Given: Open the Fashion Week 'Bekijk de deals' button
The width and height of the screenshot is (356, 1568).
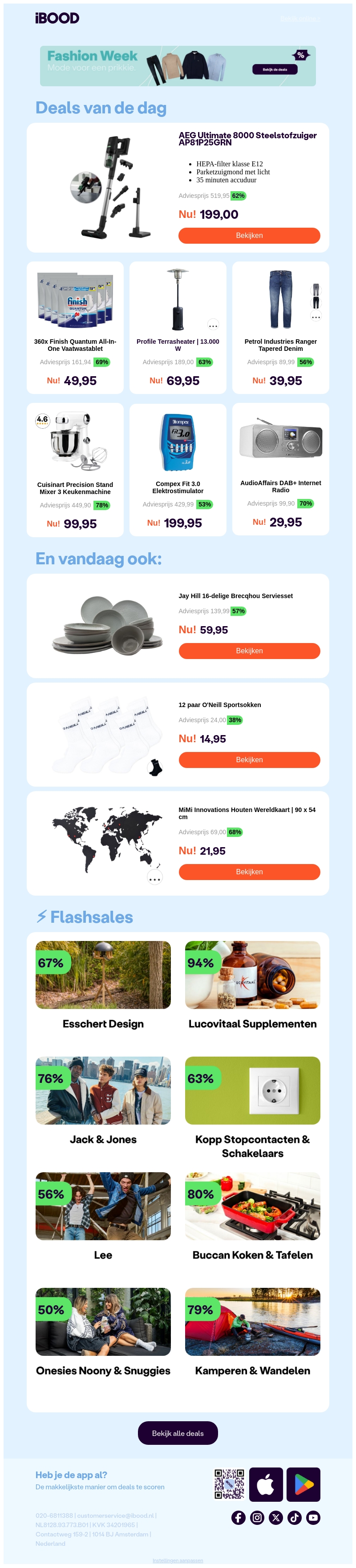Looking at the screenshot, I should pyautogui.click(x=275, y=69).
